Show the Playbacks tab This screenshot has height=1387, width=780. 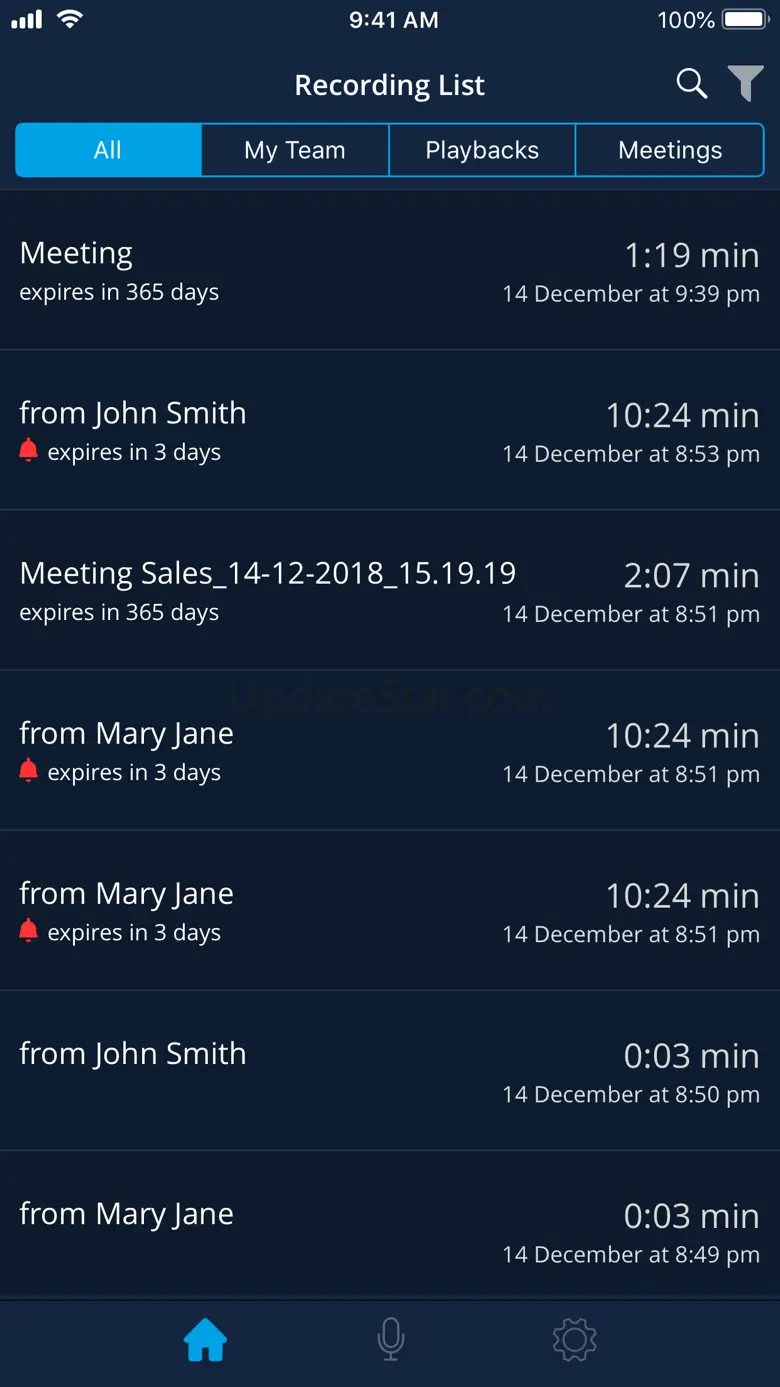click(x=482, y=150)
